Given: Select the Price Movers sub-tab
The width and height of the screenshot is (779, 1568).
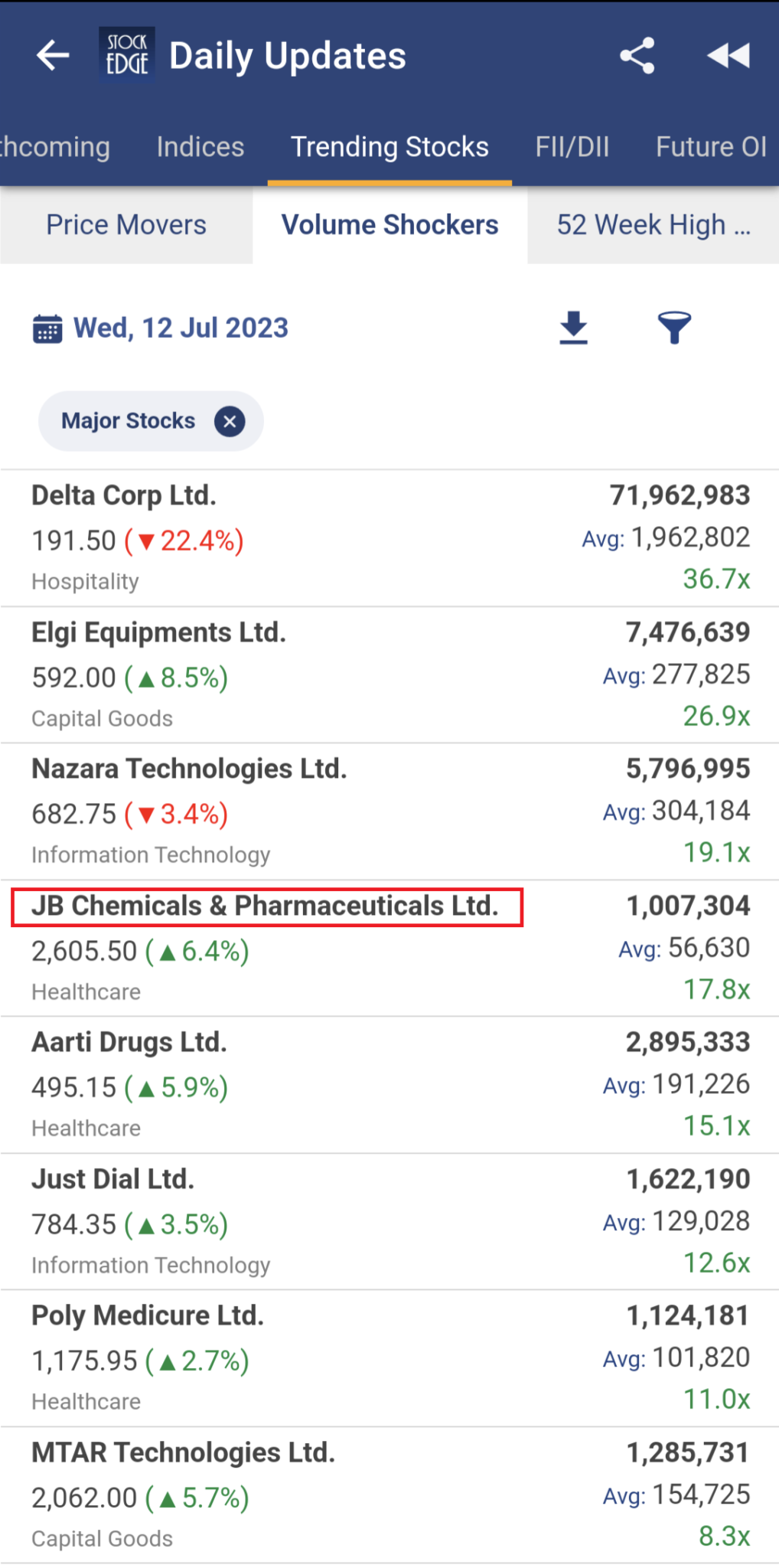Looking at the screenshot, I should coord(126,225).
